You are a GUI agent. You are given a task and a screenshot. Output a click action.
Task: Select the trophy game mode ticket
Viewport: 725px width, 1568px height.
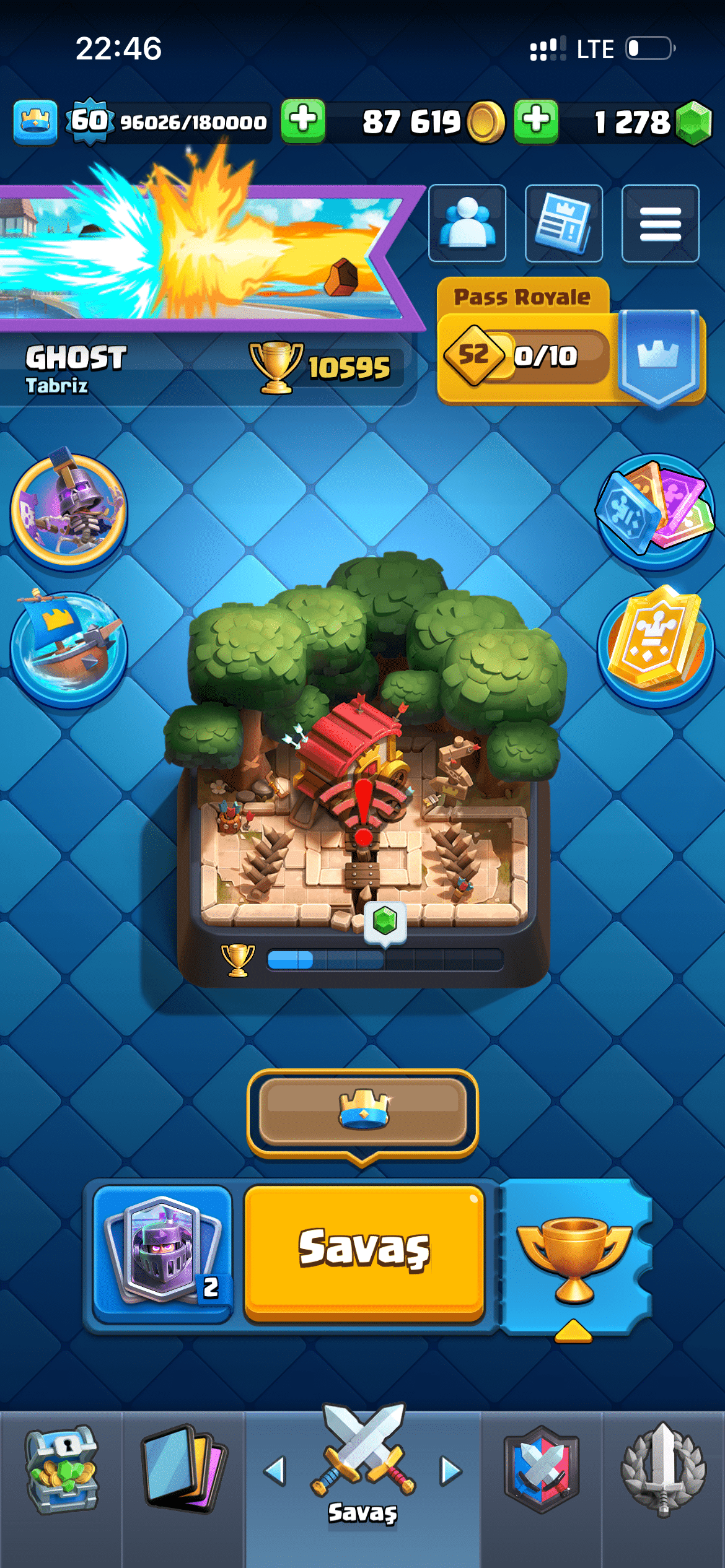[x=574, y=1257]
